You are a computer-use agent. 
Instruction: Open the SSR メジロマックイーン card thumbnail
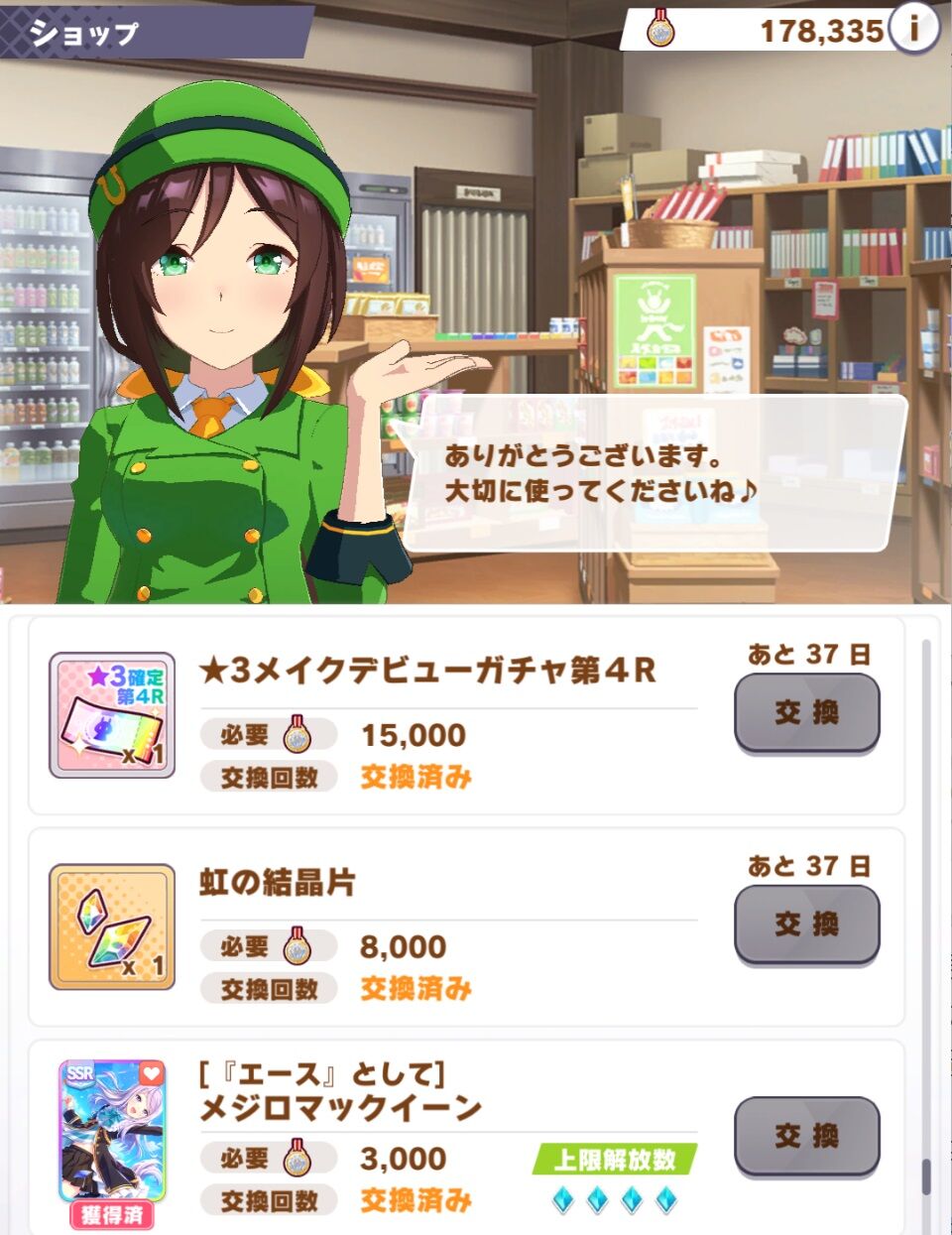point(112,1131)
